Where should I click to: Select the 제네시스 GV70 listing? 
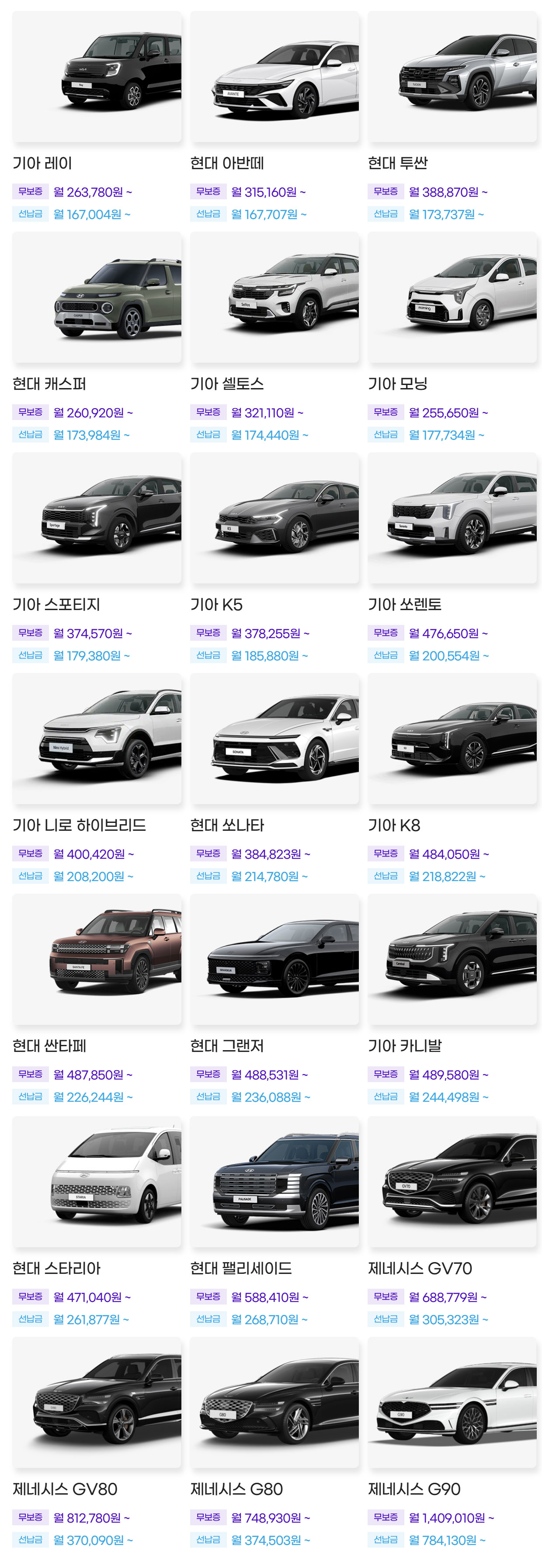pos(452,1182)
